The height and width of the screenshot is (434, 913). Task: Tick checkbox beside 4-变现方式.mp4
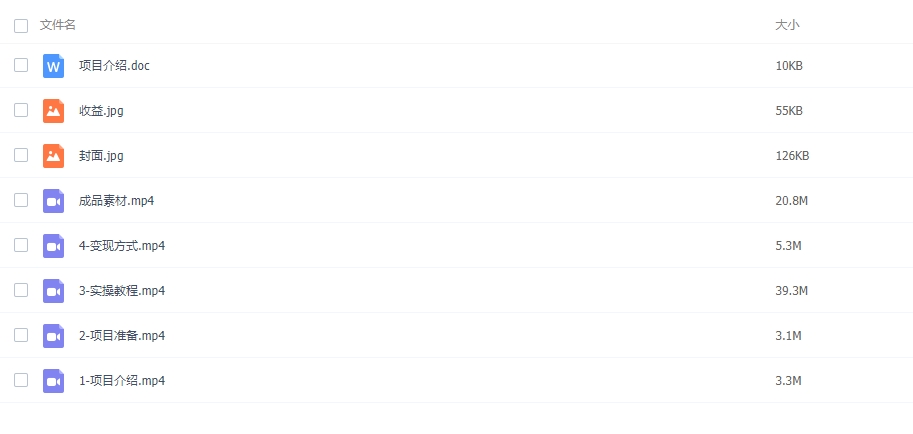[21, 245]
